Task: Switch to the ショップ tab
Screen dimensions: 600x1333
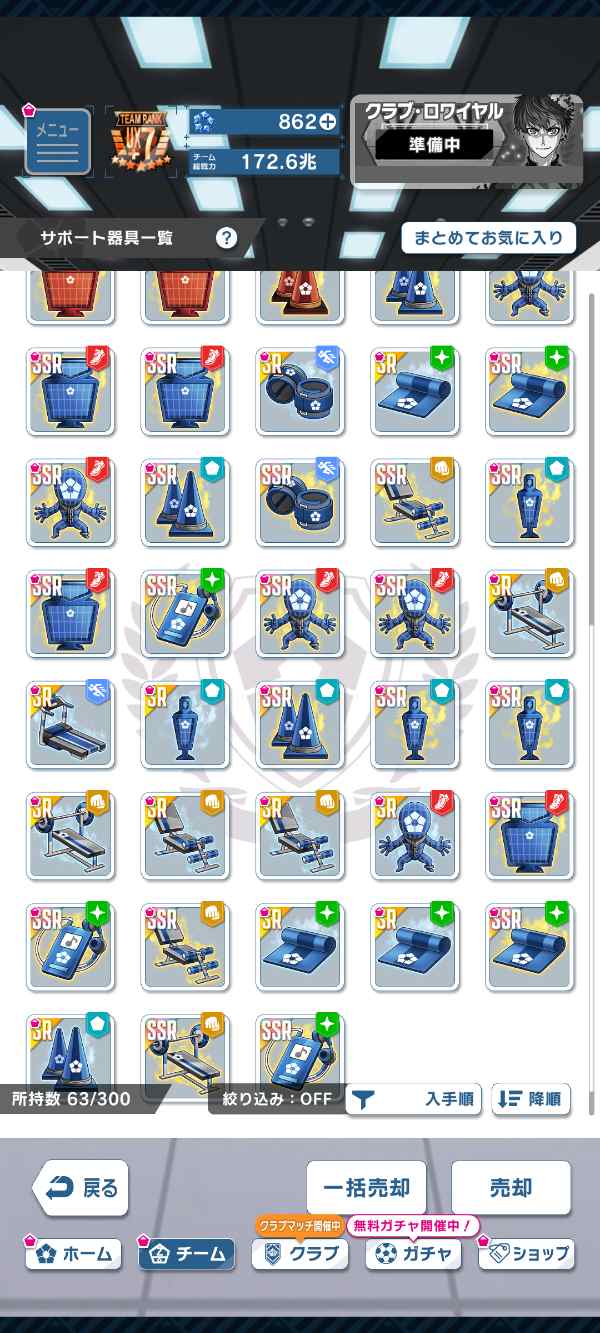Action: pyautogui.click(x=527, y=1253)
